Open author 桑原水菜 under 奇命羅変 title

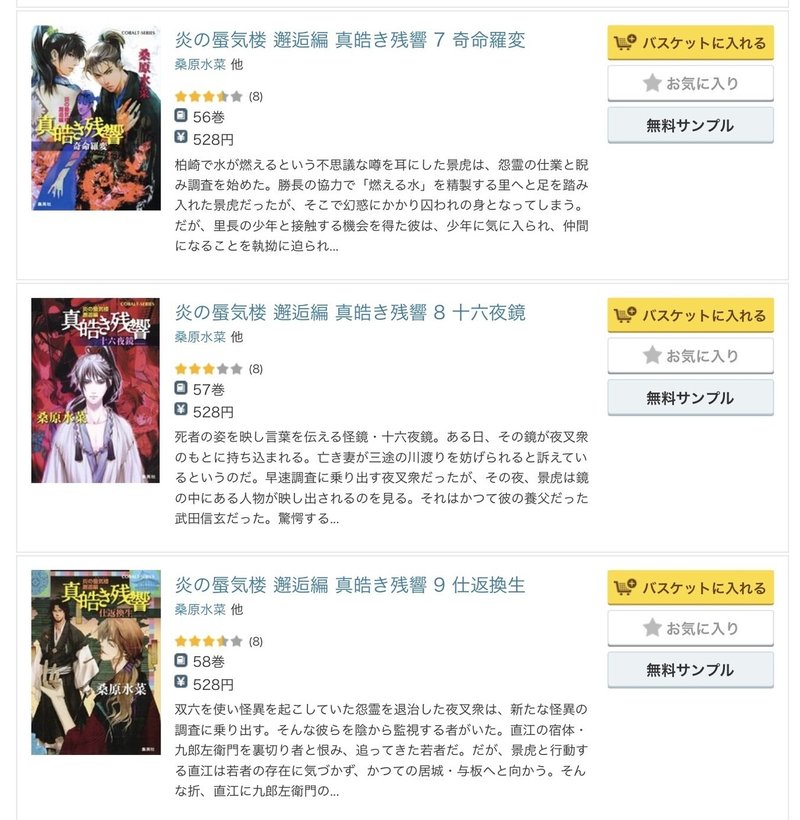(200, 65)
